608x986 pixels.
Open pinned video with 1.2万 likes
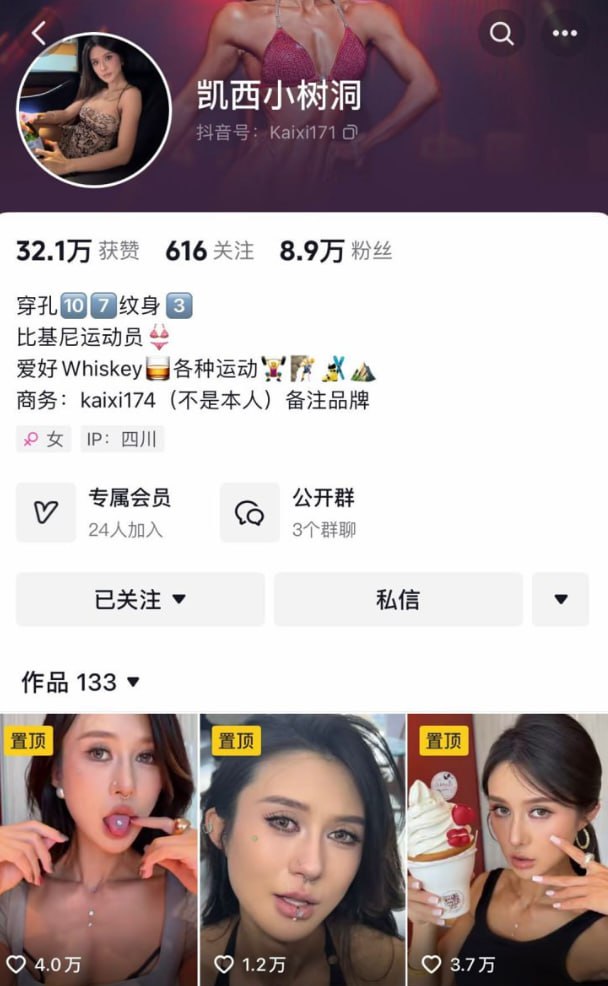[303, 850]
